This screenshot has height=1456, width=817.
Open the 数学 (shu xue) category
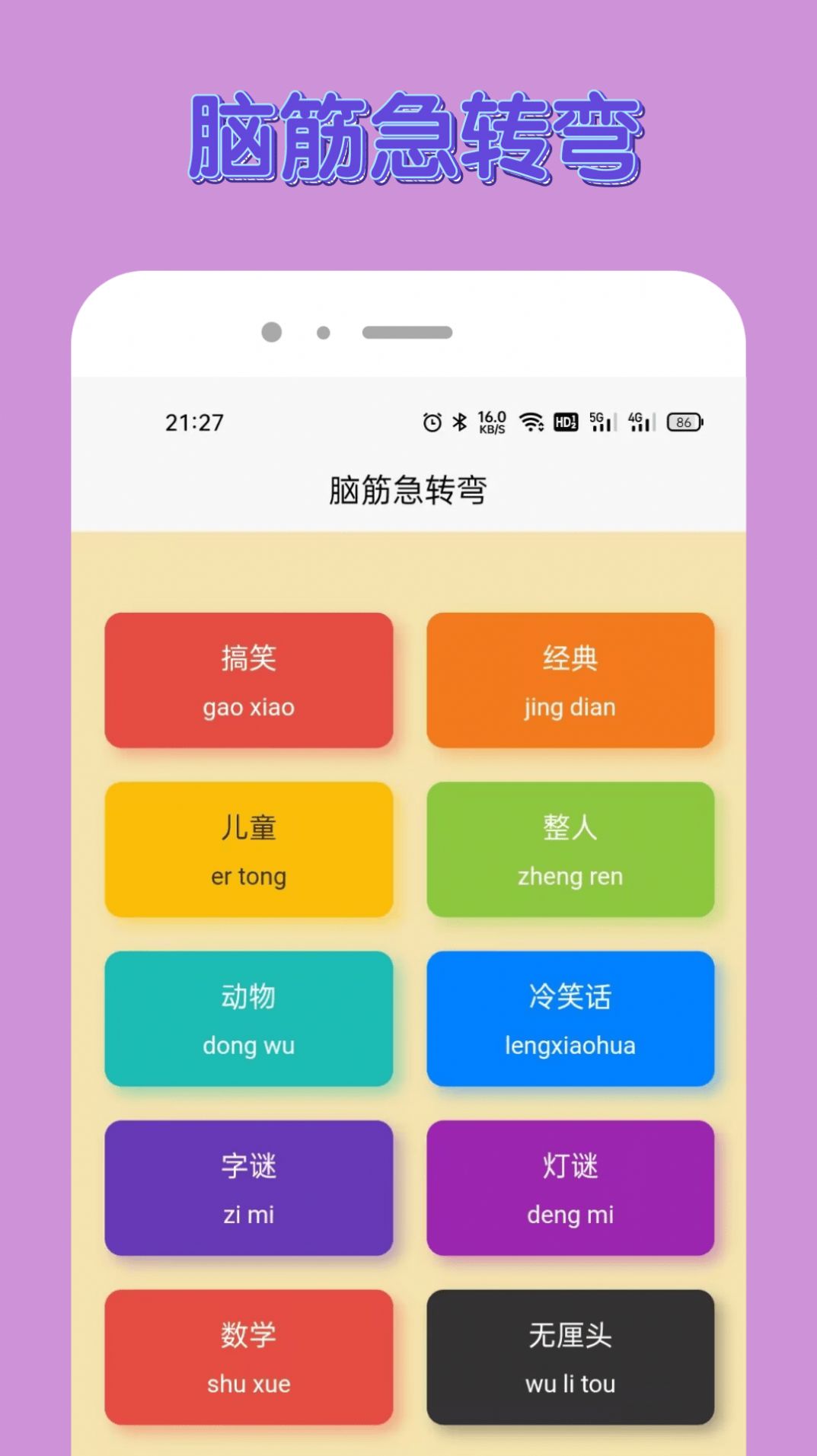pyautogui.click(x=248, y=1358)
